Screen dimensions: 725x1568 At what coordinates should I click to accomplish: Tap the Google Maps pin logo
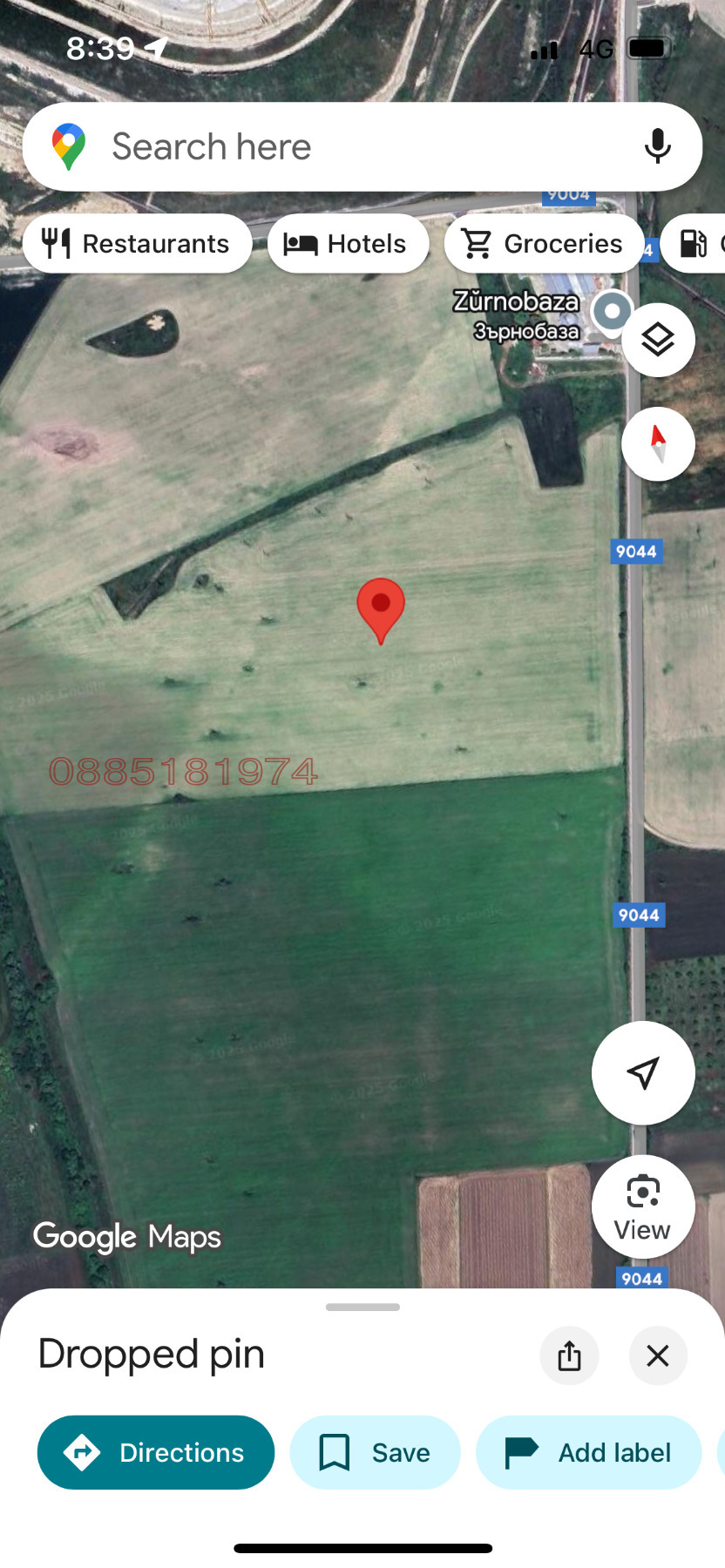tap(68, 145)
